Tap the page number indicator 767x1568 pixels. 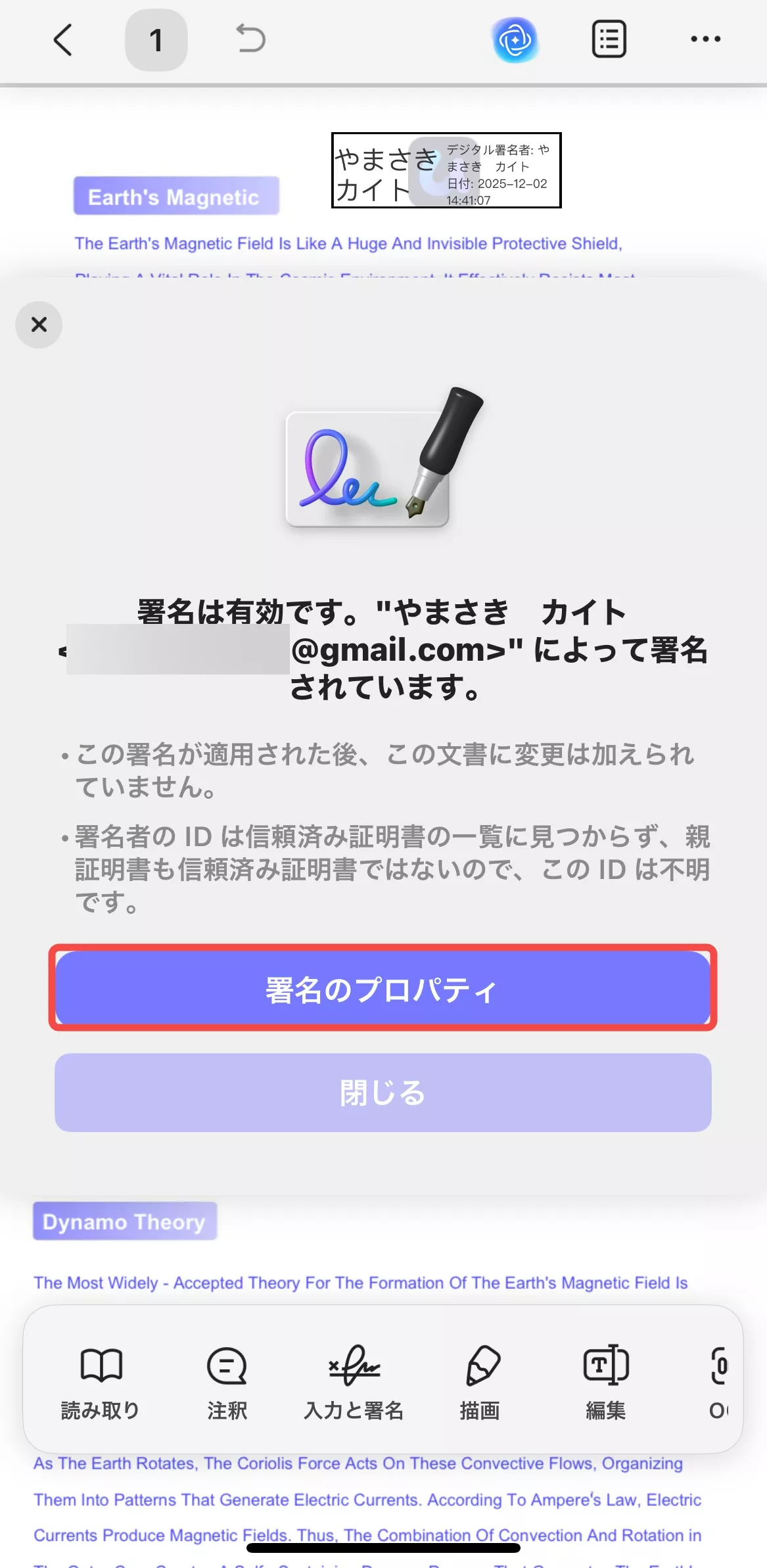coord(156,40)
